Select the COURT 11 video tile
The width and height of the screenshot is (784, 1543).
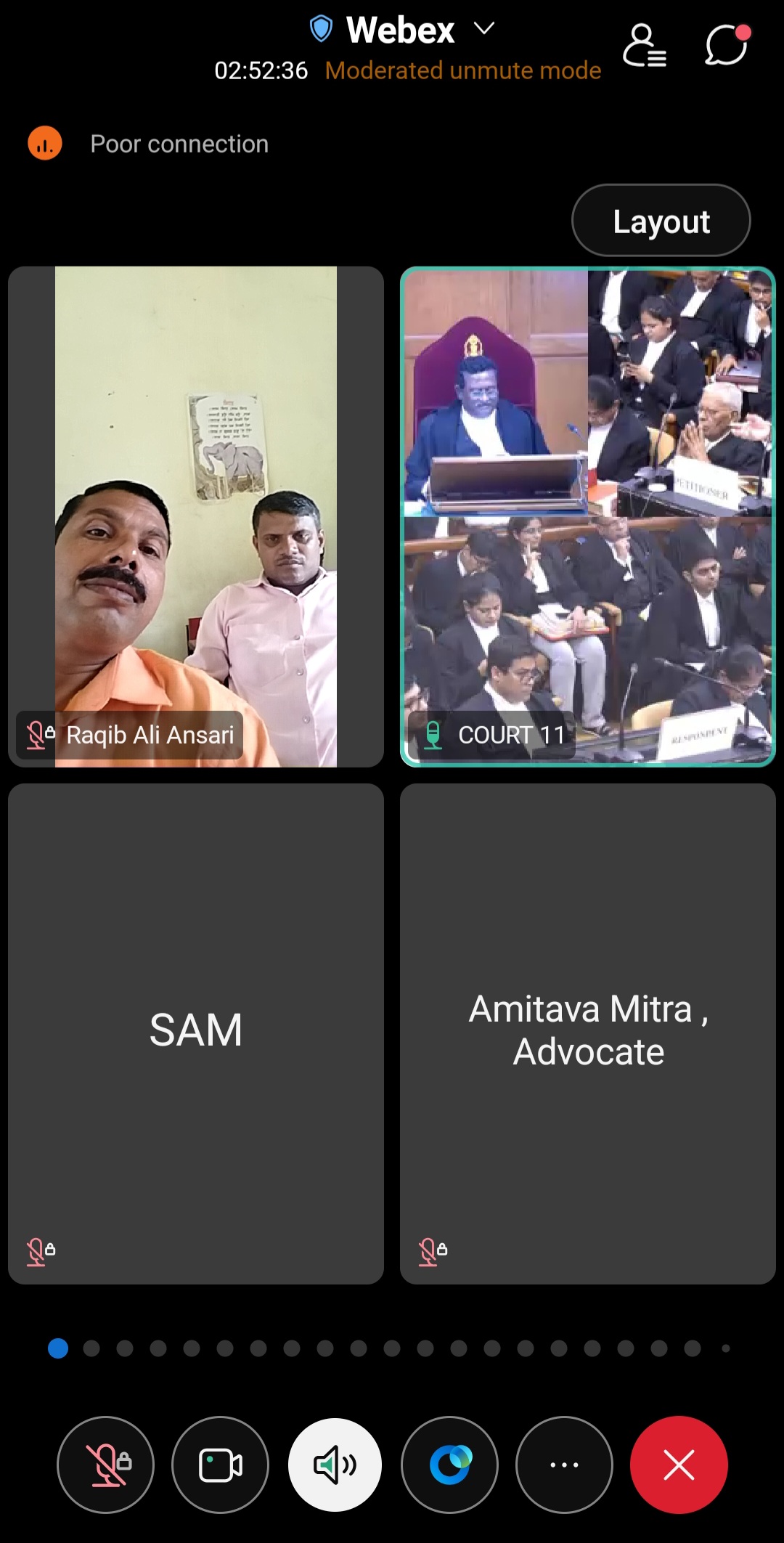point(587,516)
